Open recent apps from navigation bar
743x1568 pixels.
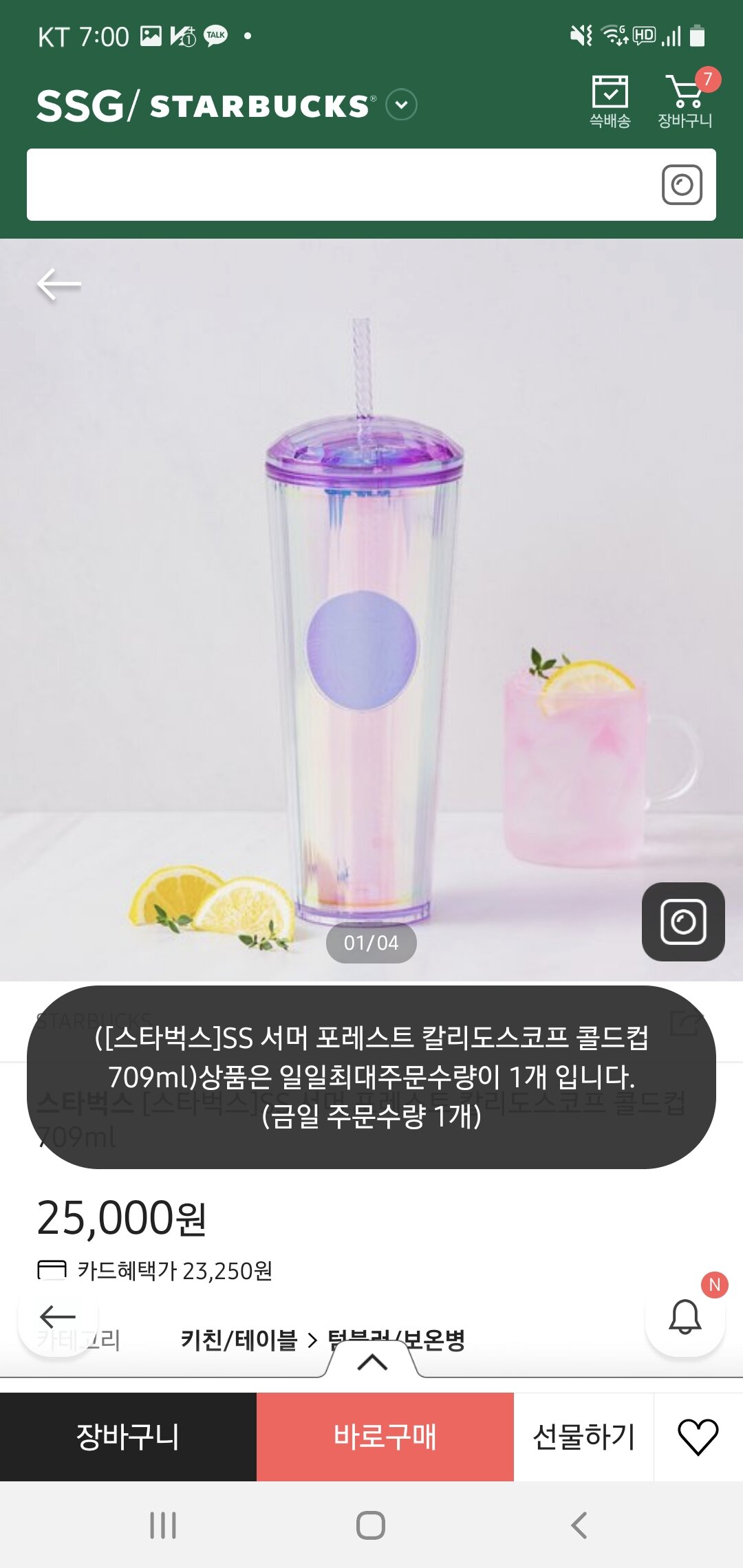point(163,1525)
